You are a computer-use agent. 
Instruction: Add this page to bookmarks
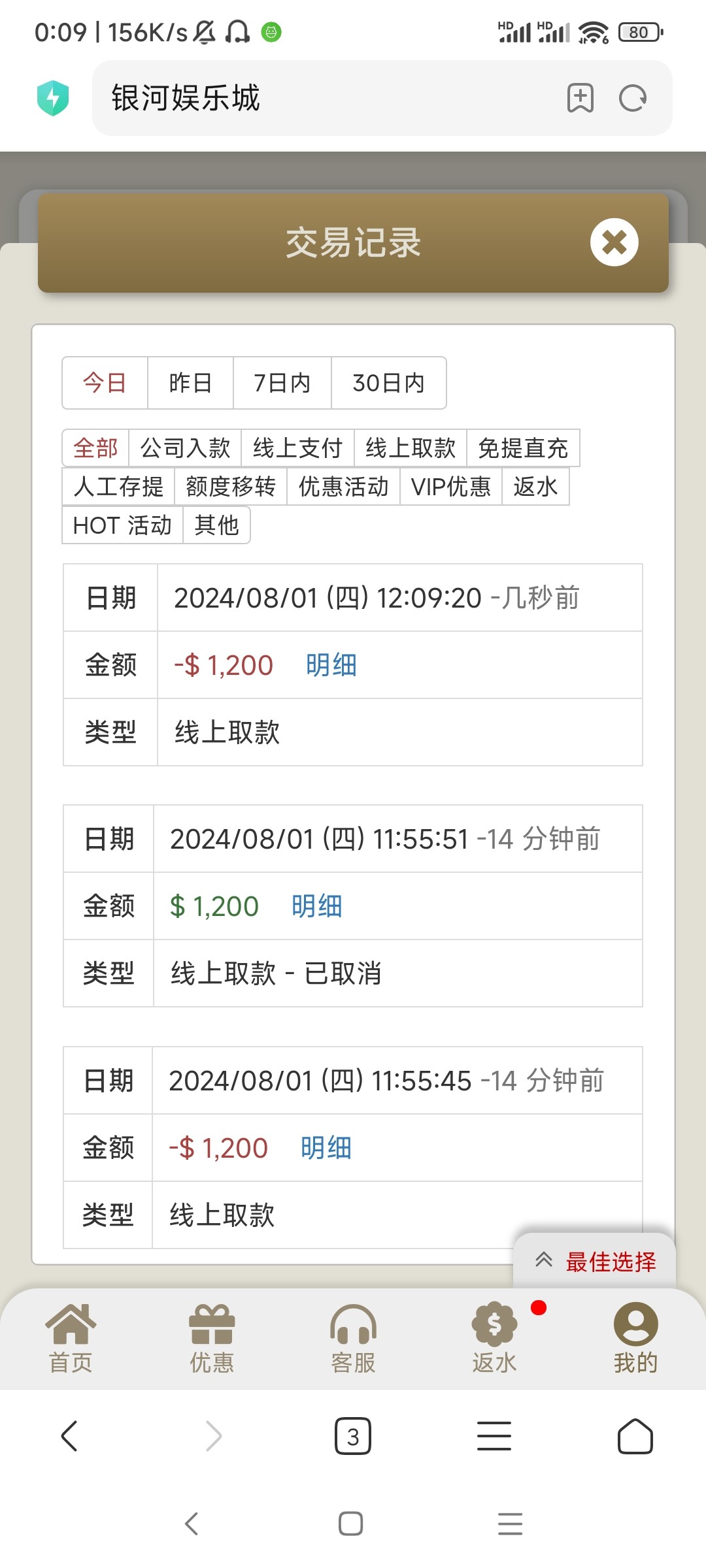tap(580, 99)
